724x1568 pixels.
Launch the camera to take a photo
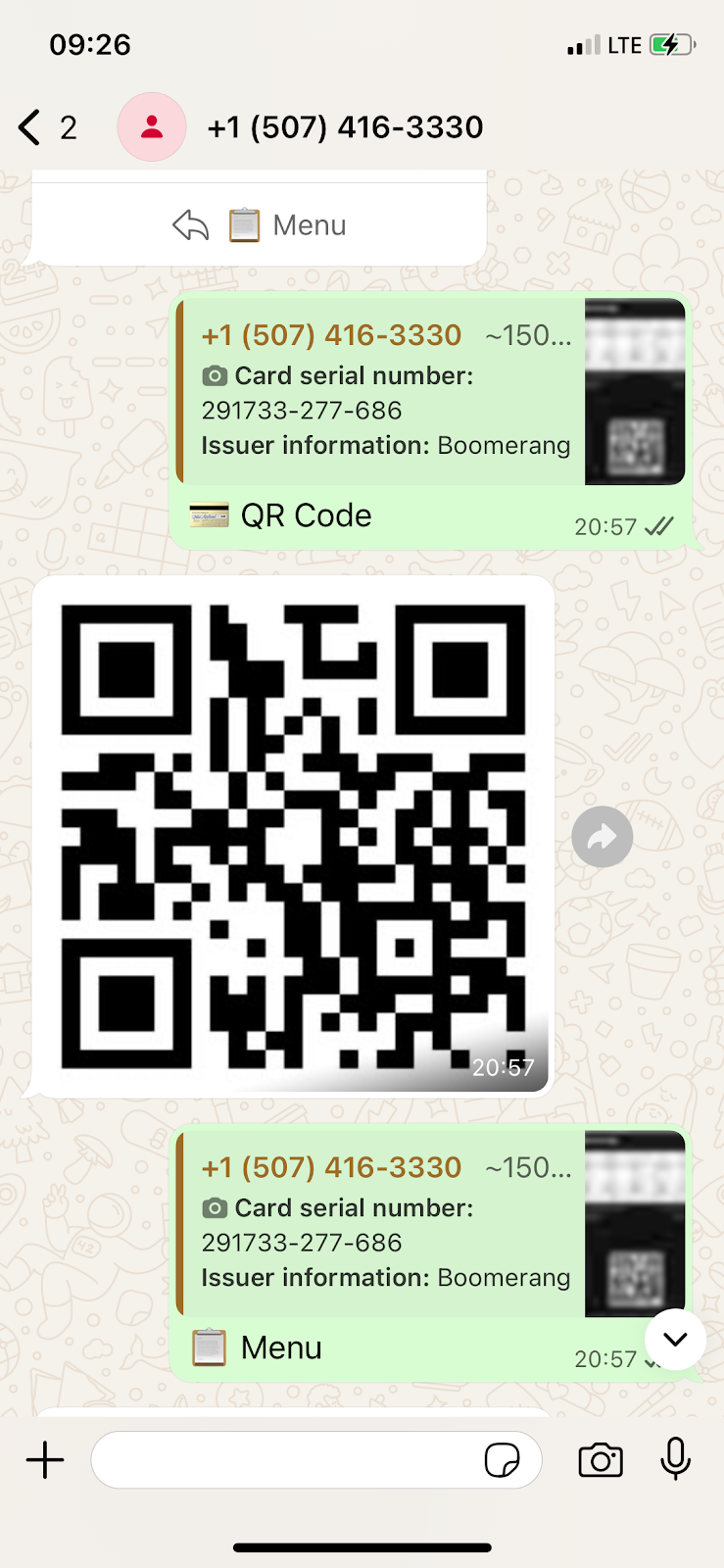pyautogui.click(x=600, y=1460)
